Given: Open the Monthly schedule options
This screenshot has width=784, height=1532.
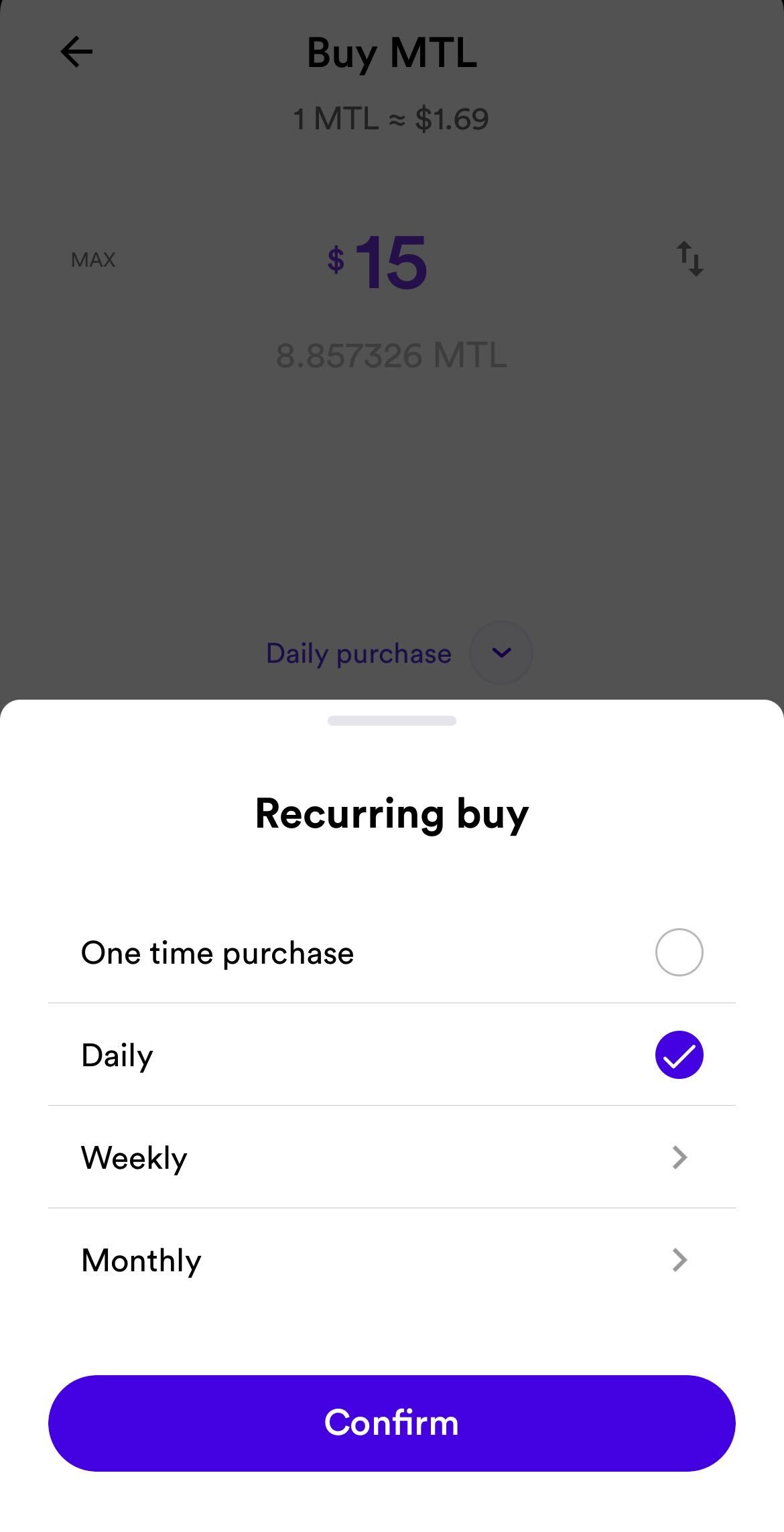Looking at the screenshot, I should pyautogui.click(x=392, y=1260).
